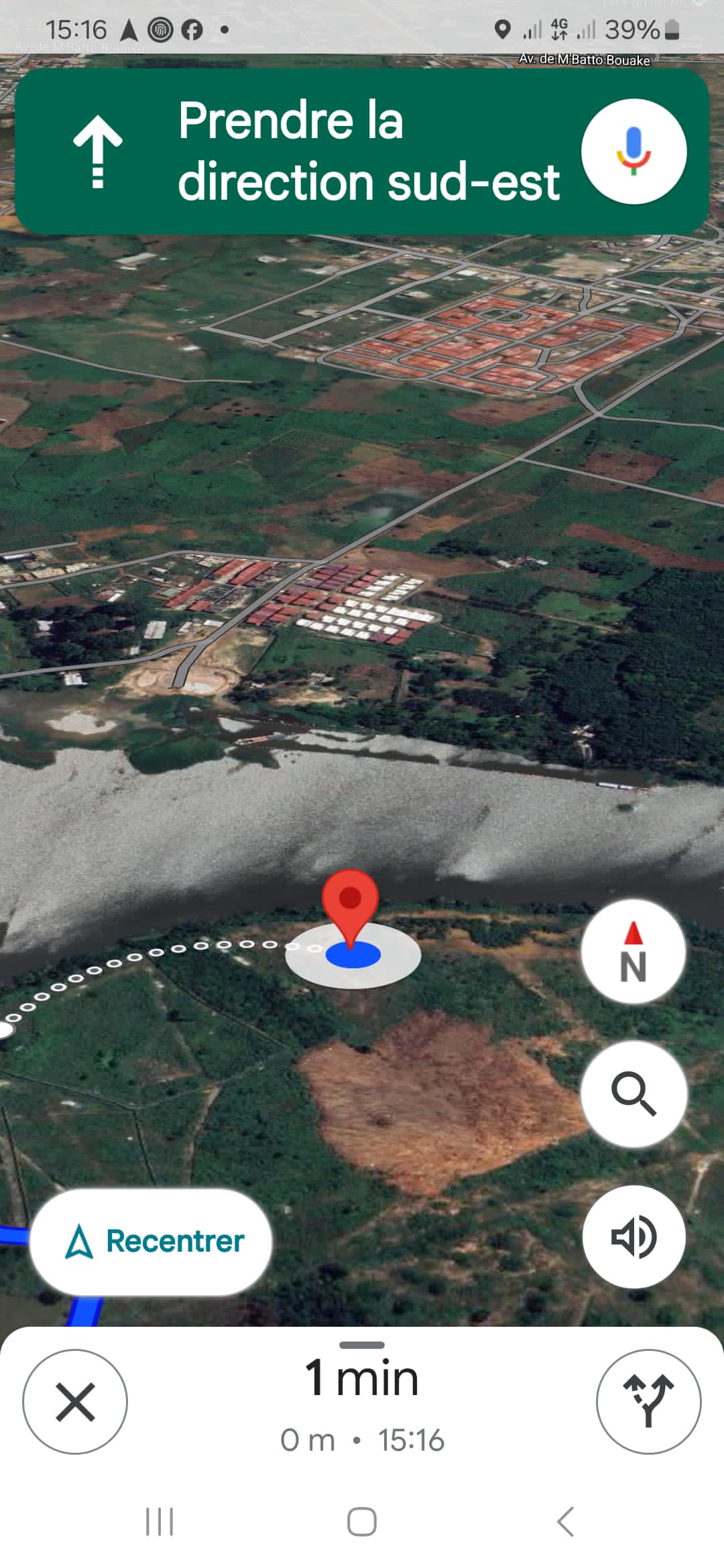Close the navigation with the X button
The width and height of the screenshot is (724, 1568).
[75, 1402]
